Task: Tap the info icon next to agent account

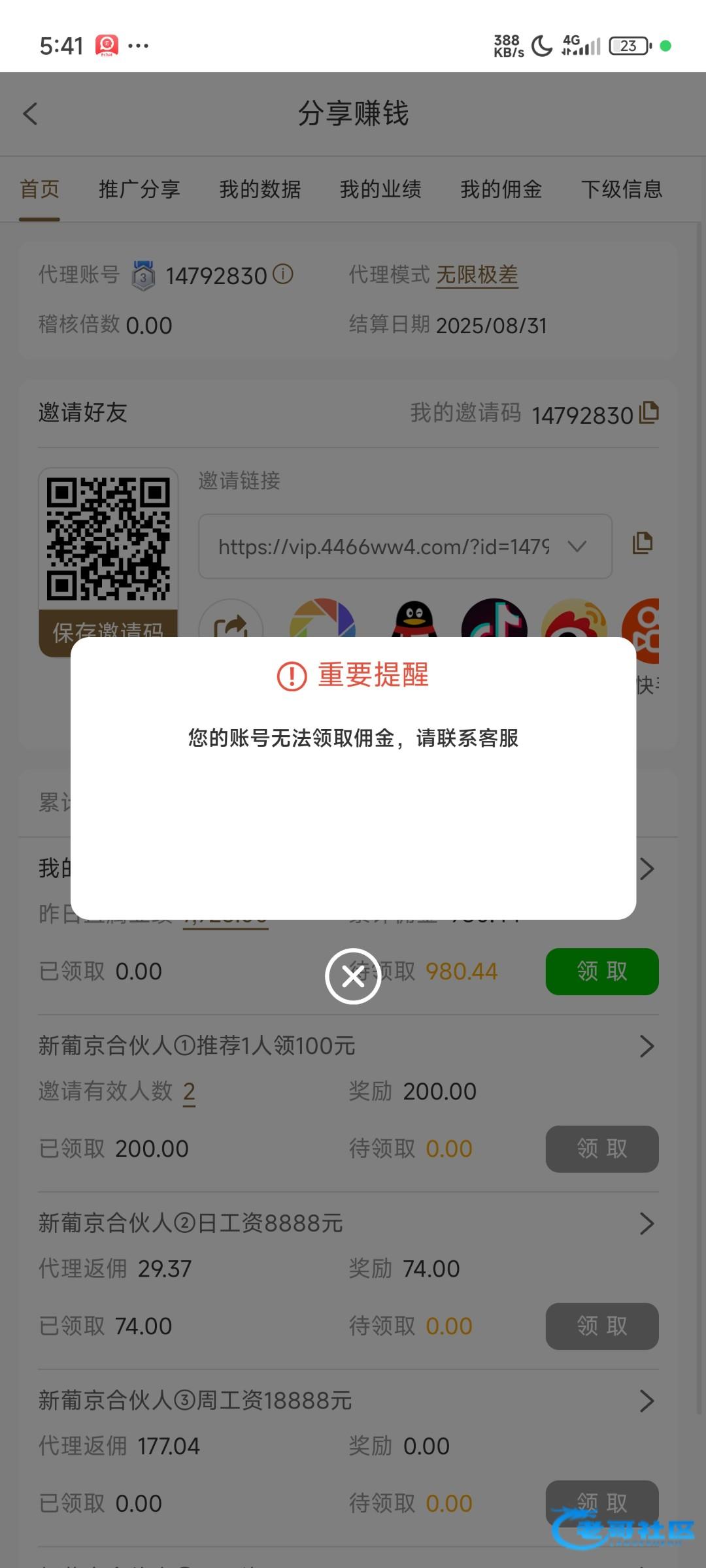Action: pos(282,274)
